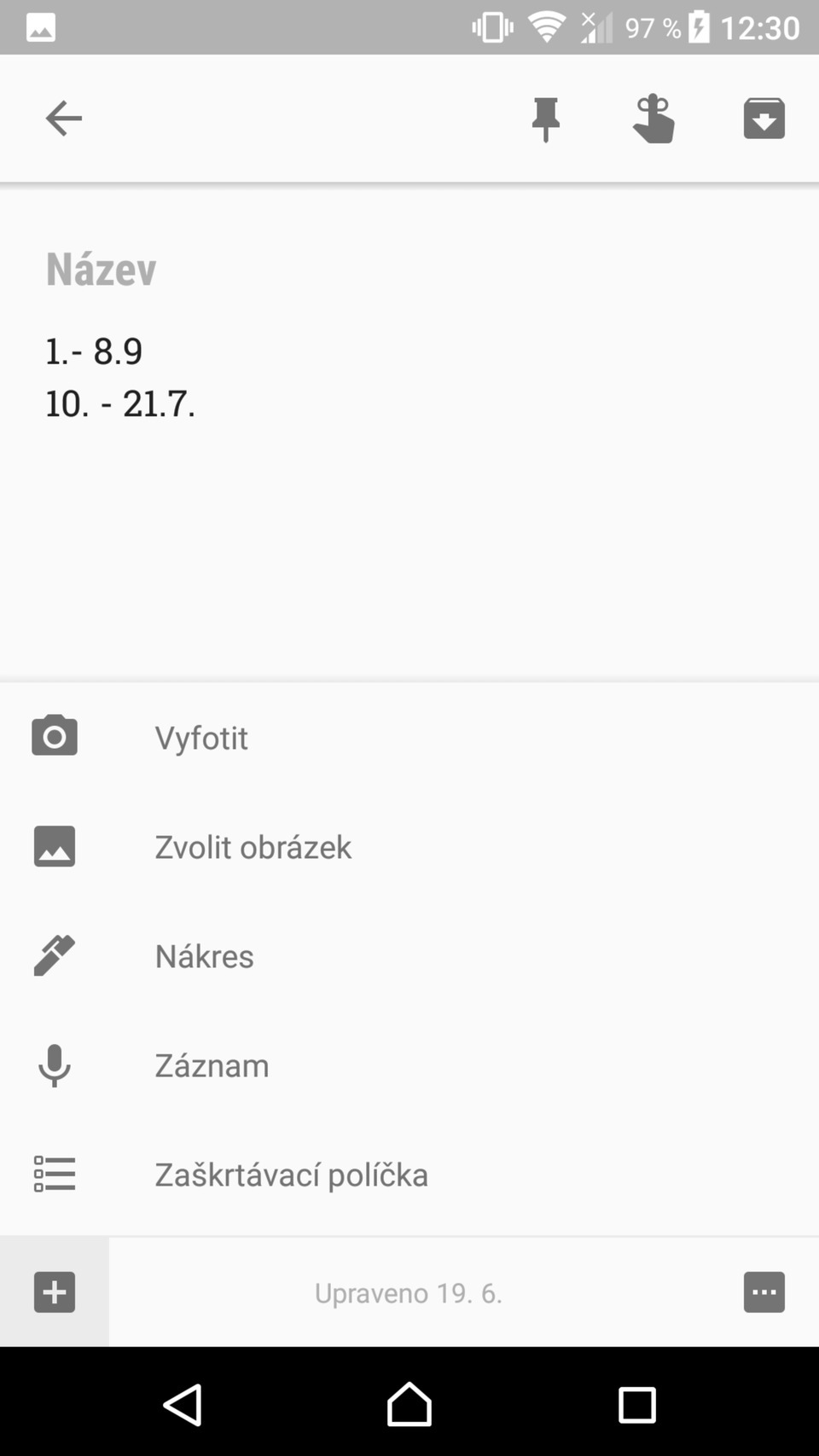Tap the note text 1.- 8.9
Image resolution: width=819 pixels, height=1456 pixels.
(94, 351)
